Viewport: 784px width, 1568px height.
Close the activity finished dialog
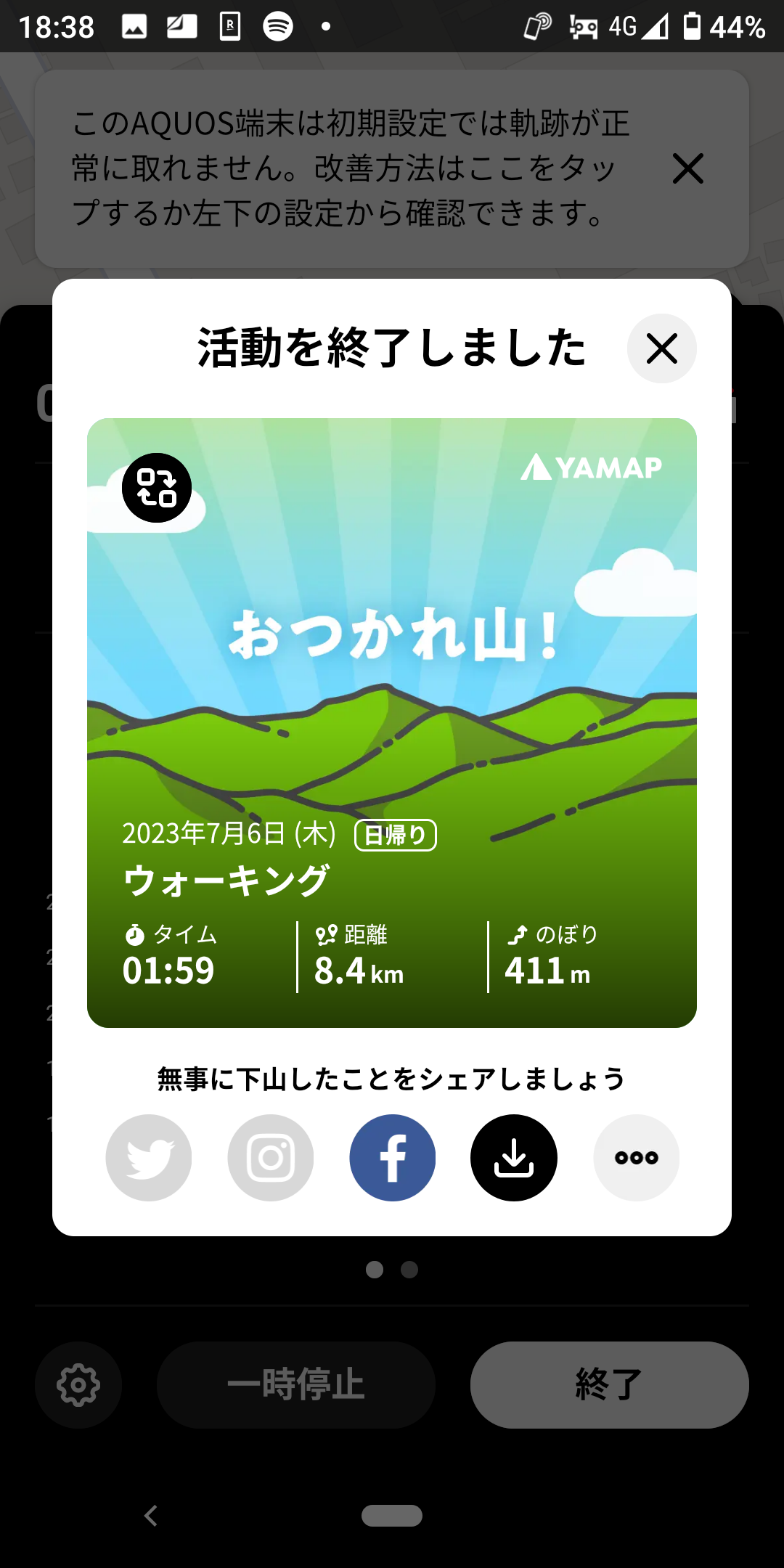[x=661, y=348]
